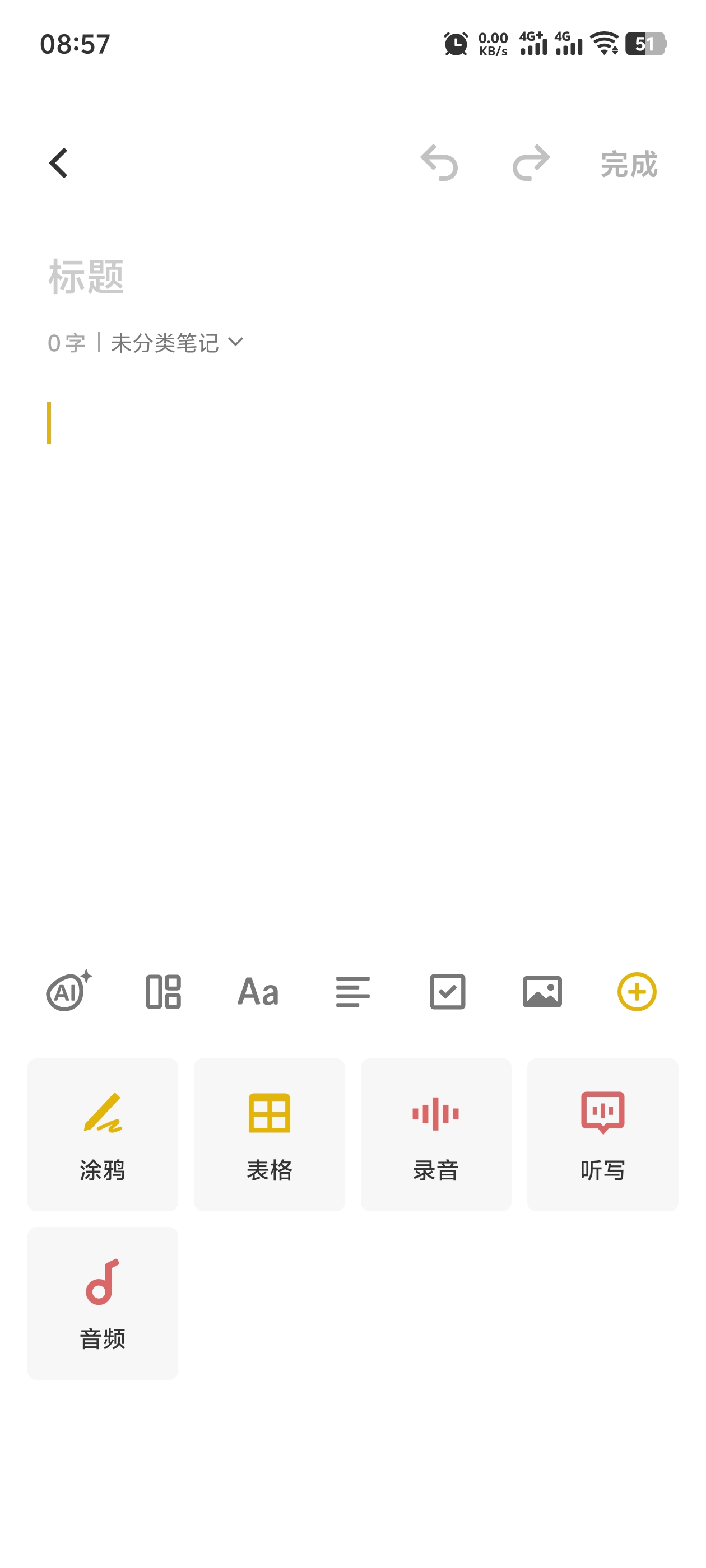Viewport: 706px width, 1568px height.
Task: Toggle the plus insert panel
Action: point(637,992)
